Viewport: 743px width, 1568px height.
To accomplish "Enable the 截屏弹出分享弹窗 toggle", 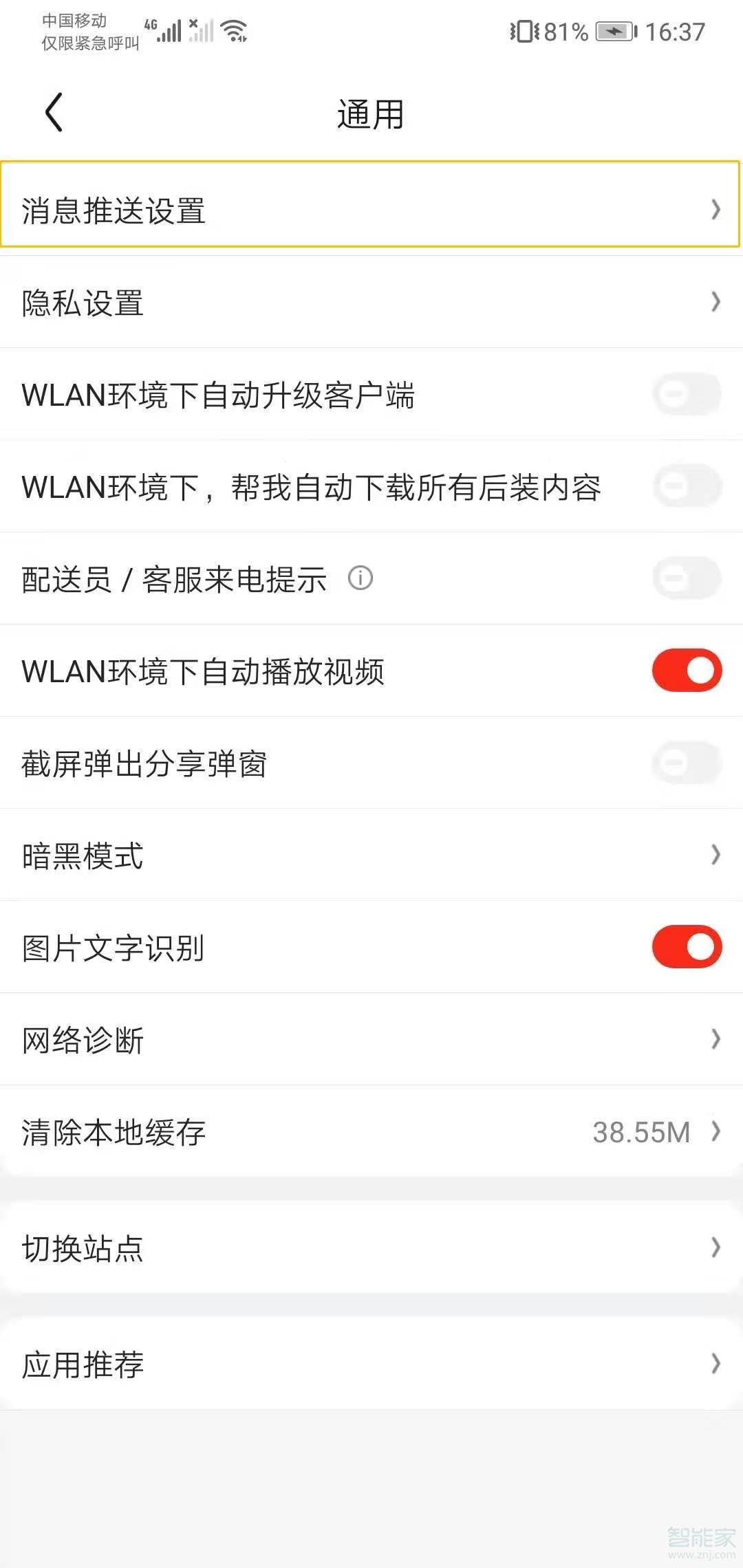I will point(686,763).
